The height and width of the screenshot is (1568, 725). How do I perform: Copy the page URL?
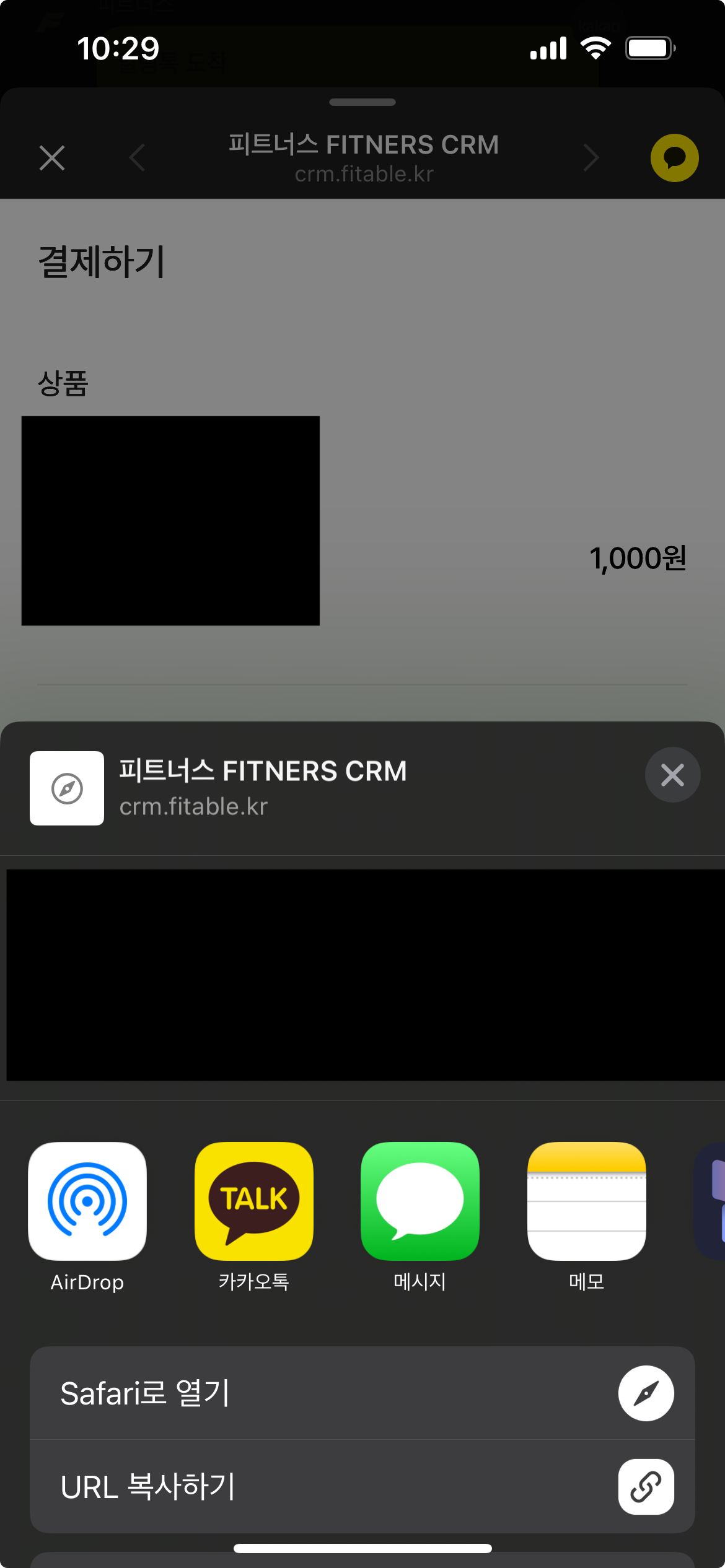(x=362, y=1486)
